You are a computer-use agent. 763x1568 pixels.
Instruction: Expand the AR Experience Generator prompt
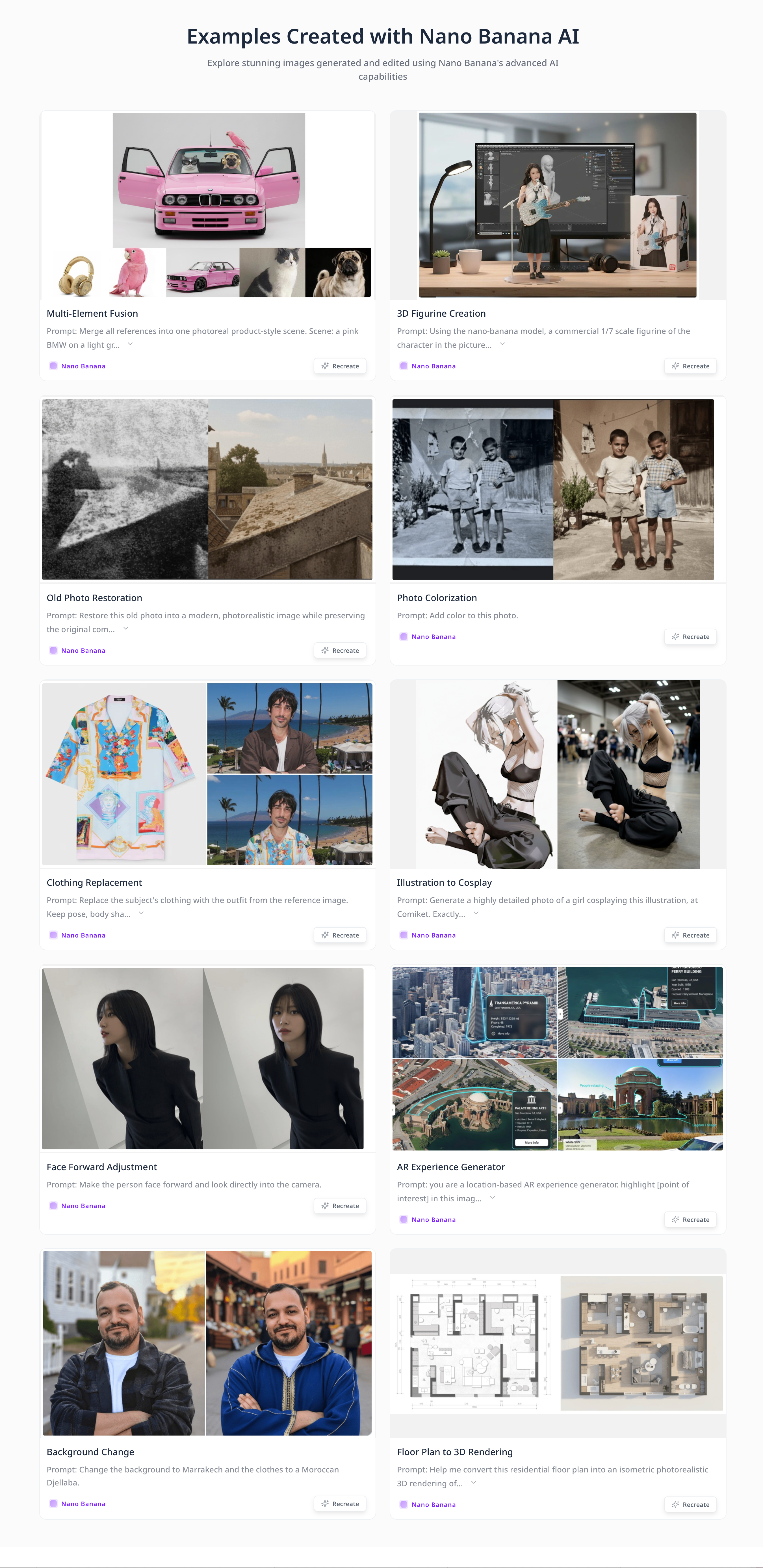[x=492, y=1198]
